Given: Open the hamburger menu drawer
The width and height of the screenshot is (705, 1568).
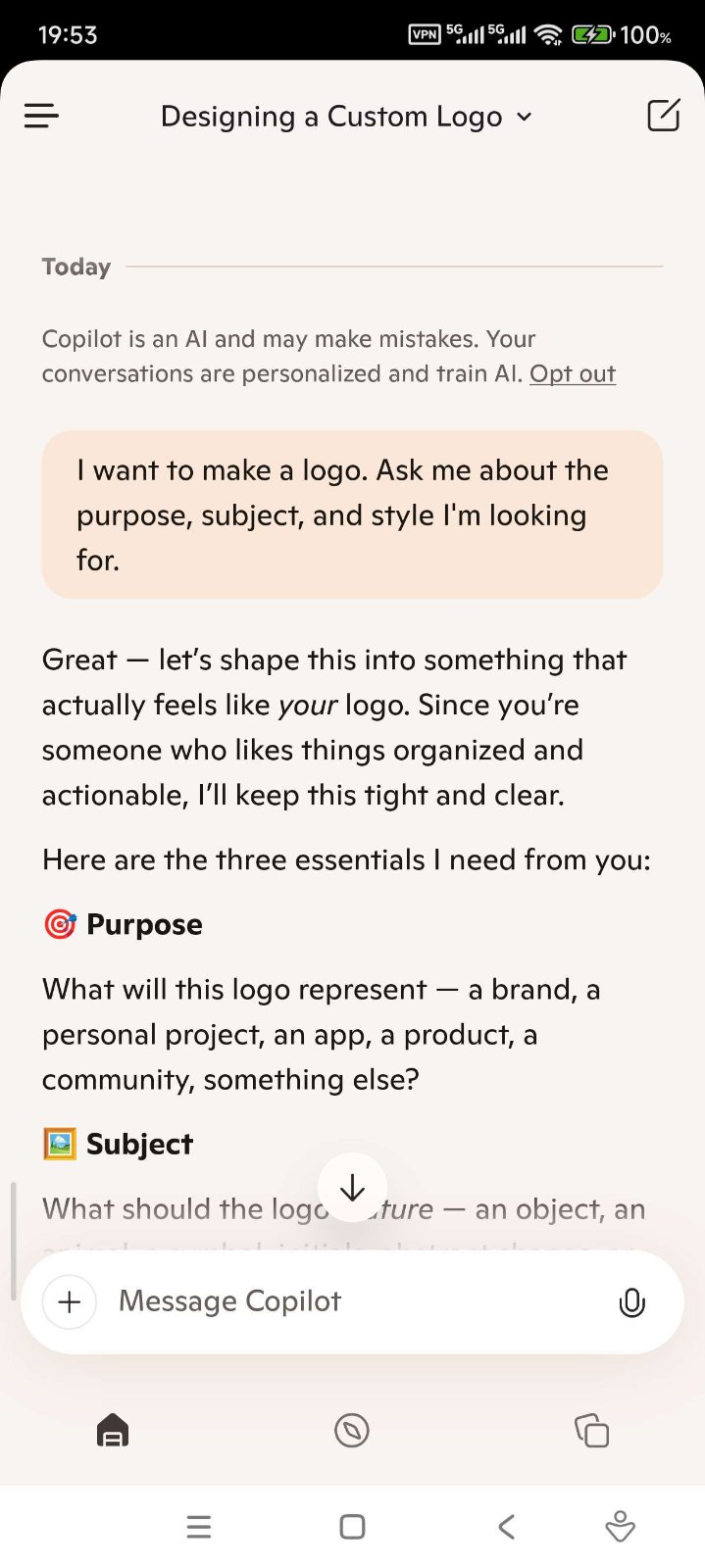Looking at the screenshot, I should [x=41, y=117].
